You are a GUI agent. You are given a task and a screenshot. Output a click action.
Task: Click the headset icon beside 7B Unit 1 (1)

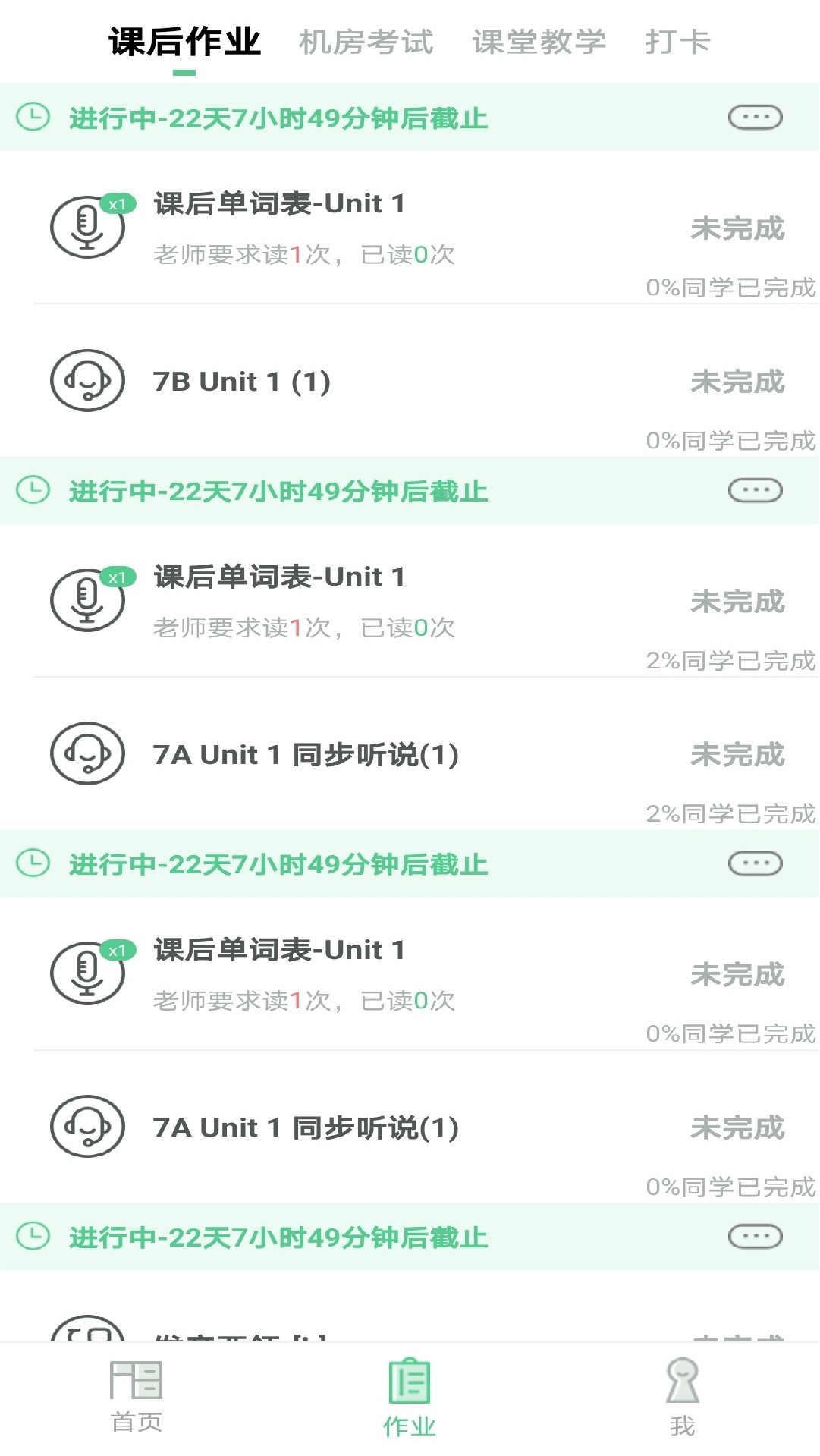86,381
